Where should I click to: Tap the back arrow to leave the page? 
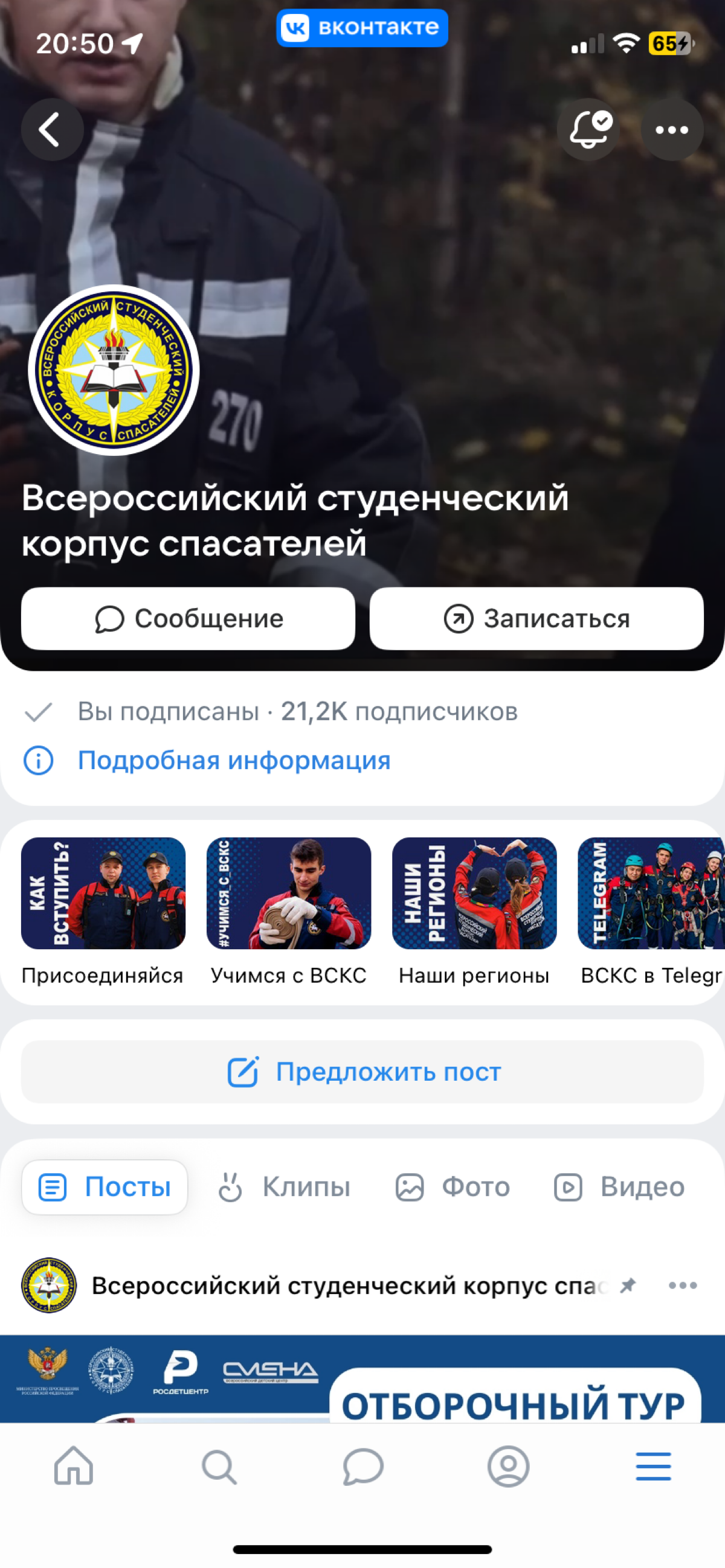click(53, 130)
